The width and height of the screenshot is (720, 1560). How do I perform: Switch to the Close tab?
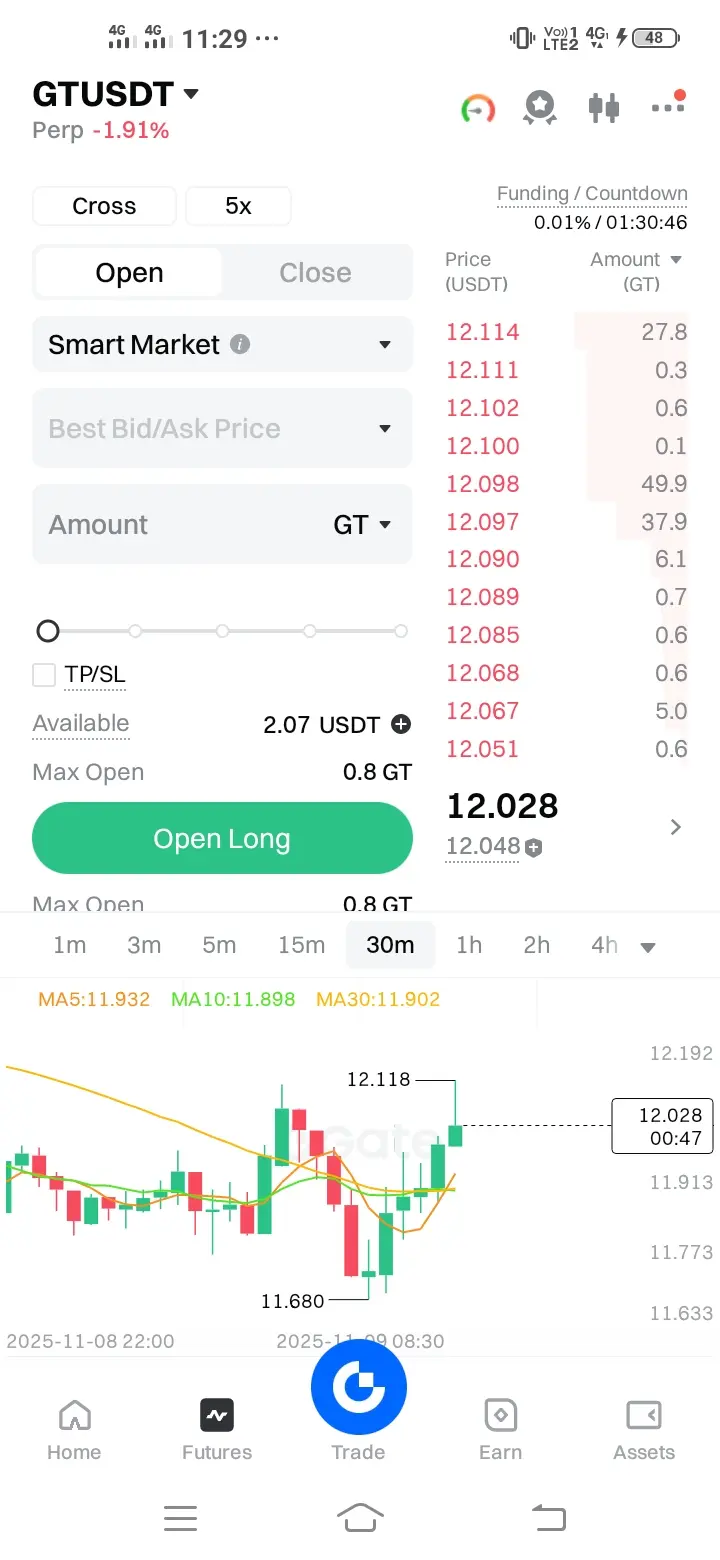[315, 273]
